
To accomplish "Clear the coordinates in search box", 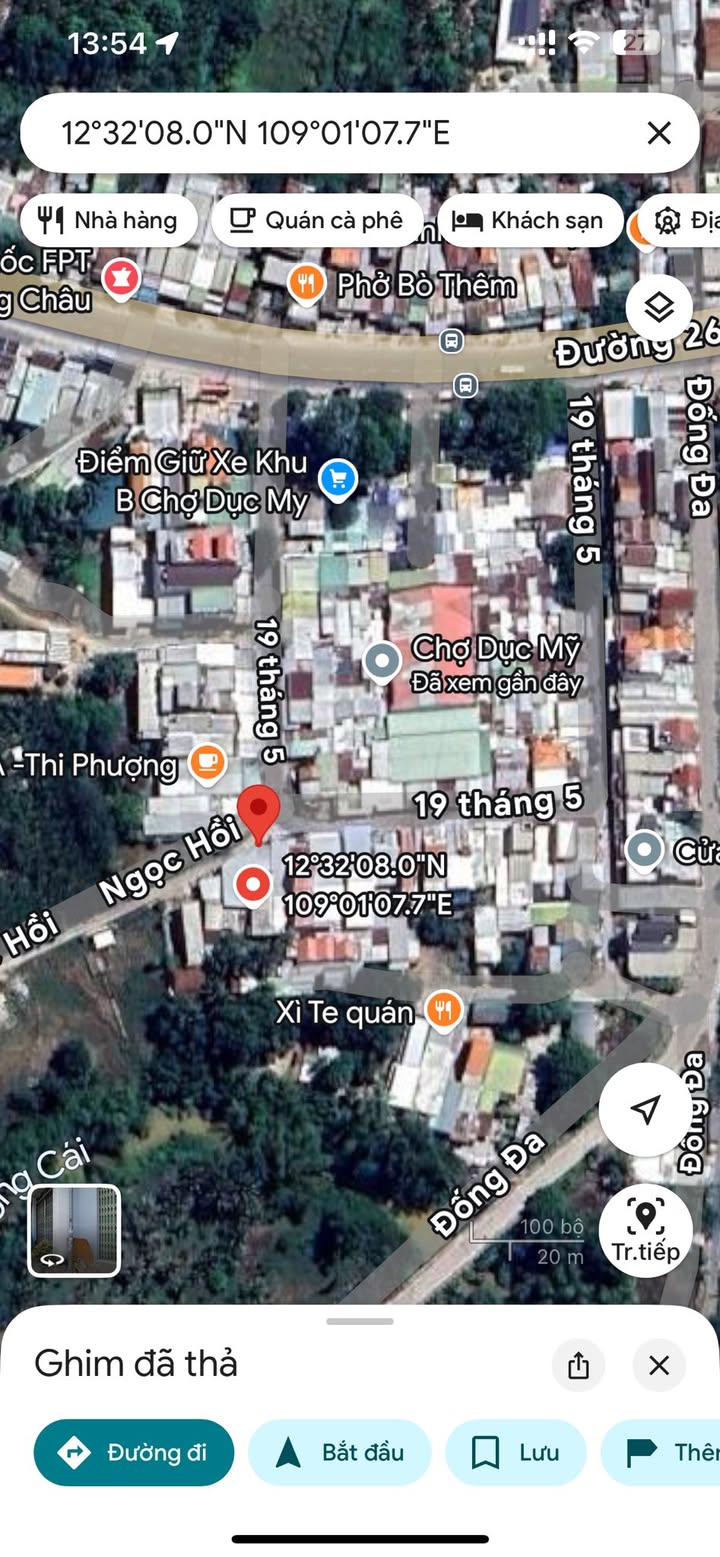I will [x=658, y=133].
